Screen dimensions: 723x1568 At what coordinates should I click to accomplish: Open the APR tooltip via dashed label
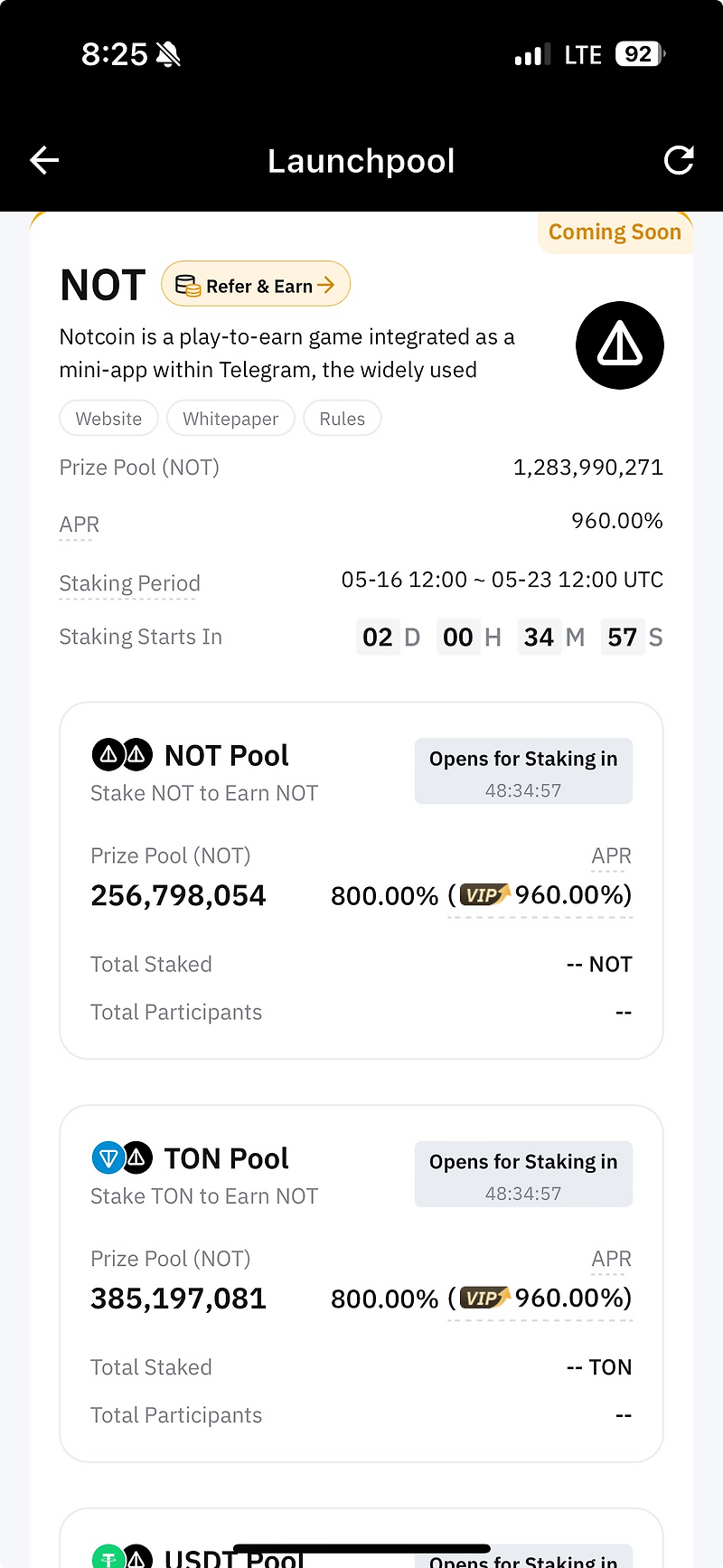pyautogui.click(x=78, y=524)
